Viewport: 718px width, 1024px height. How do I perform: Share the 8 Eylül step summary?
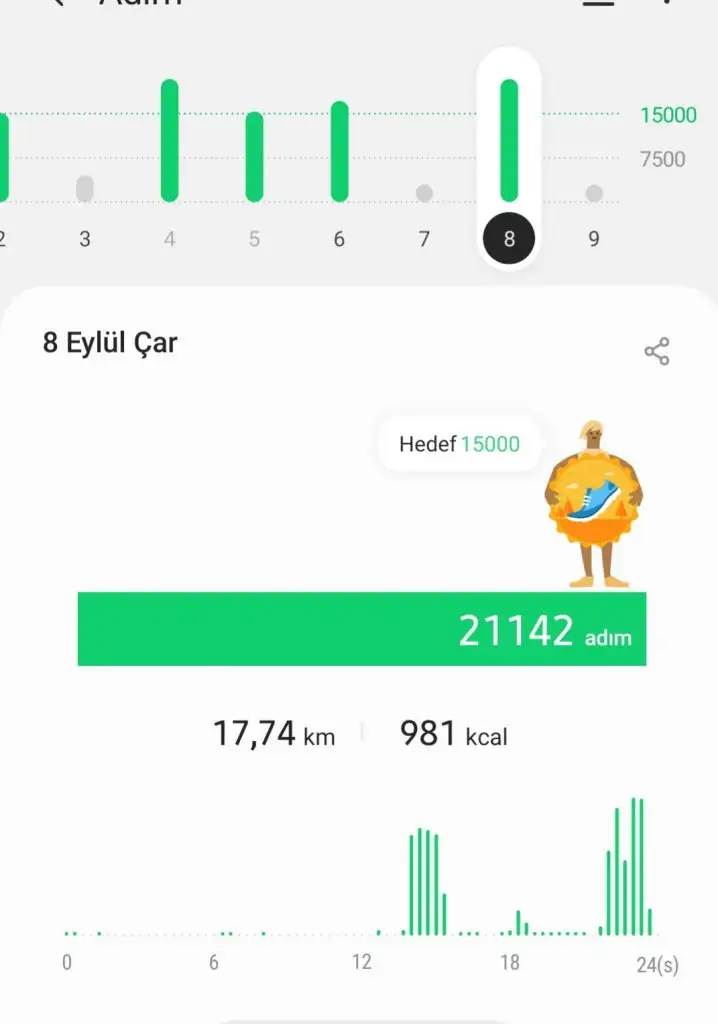(657, 352)
